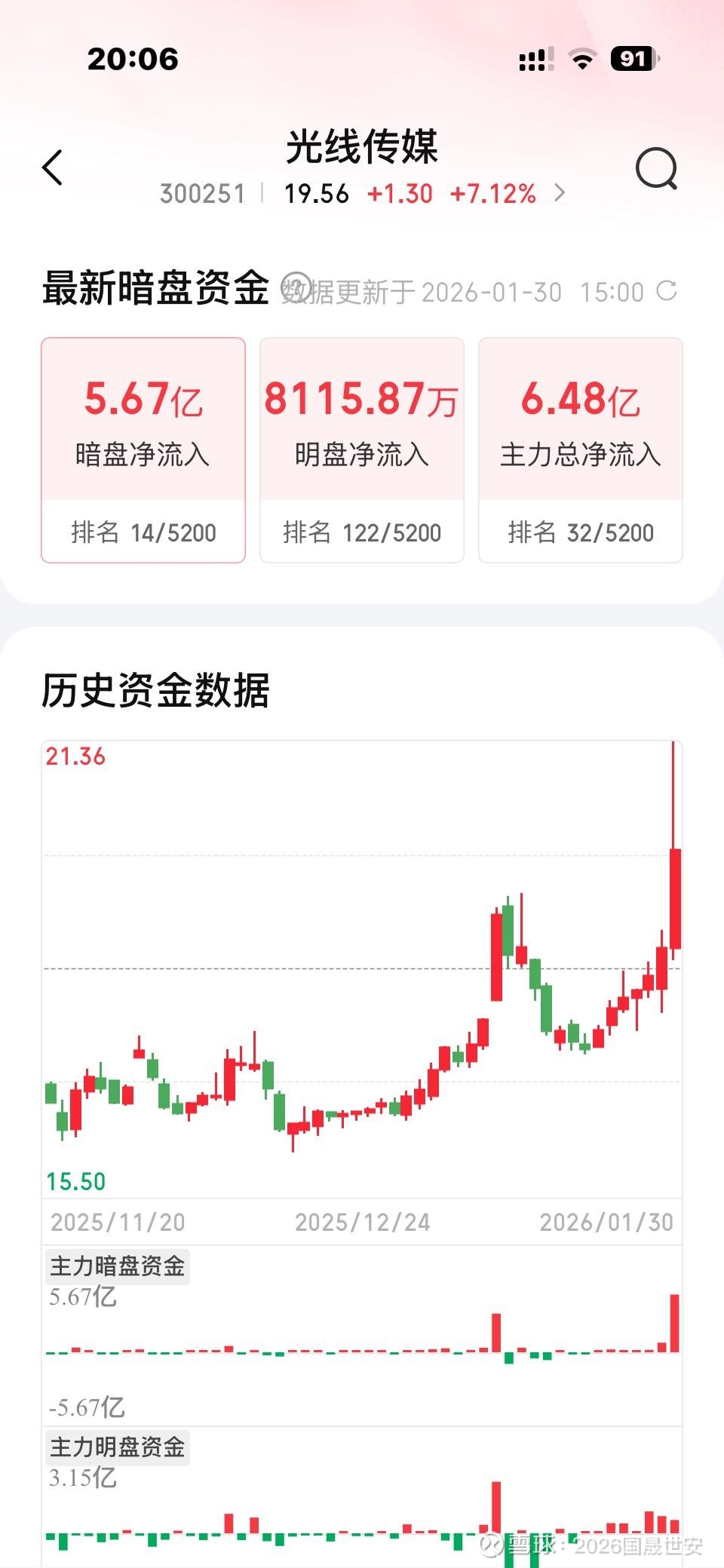Expand stock details via the right chevron

point(560,194)
